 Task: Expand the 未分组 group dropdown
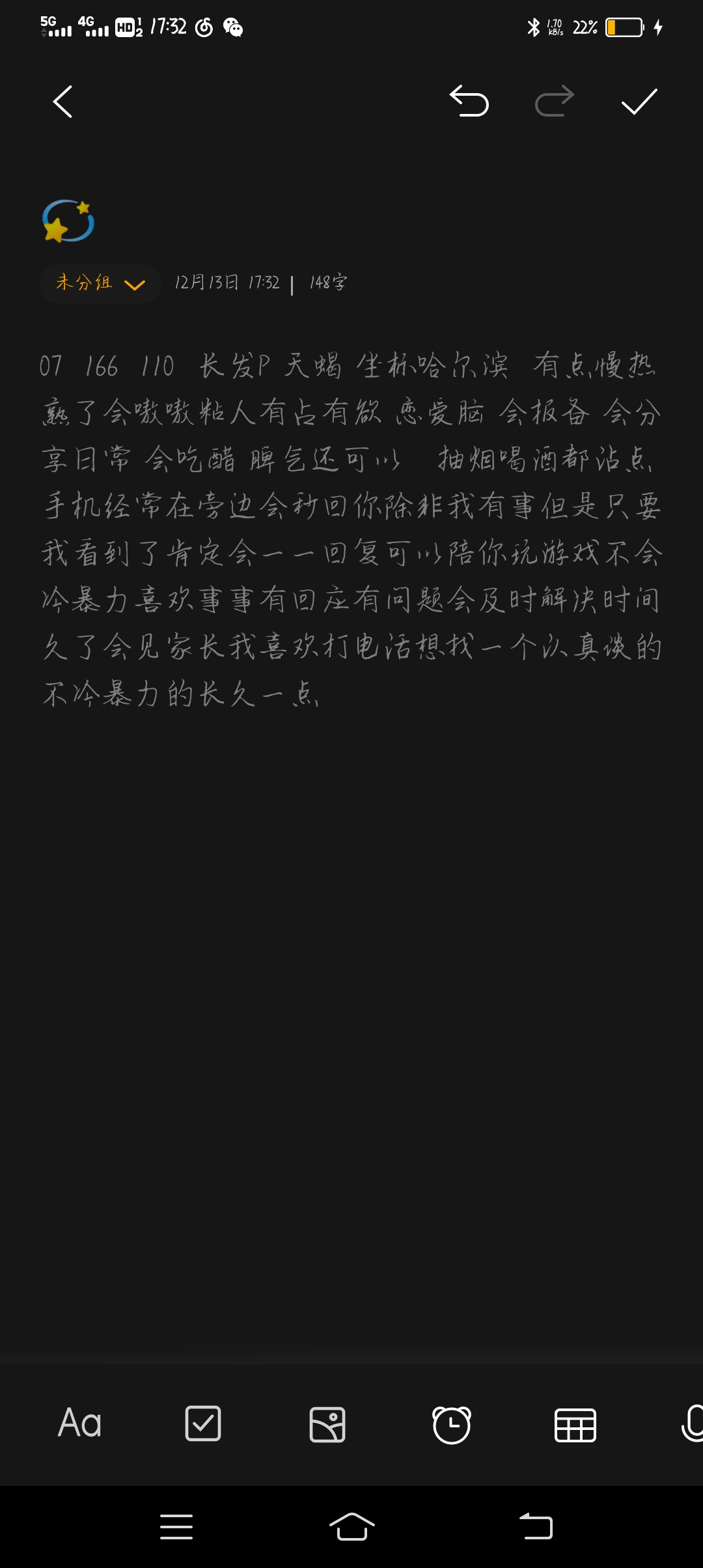point(100,283)
